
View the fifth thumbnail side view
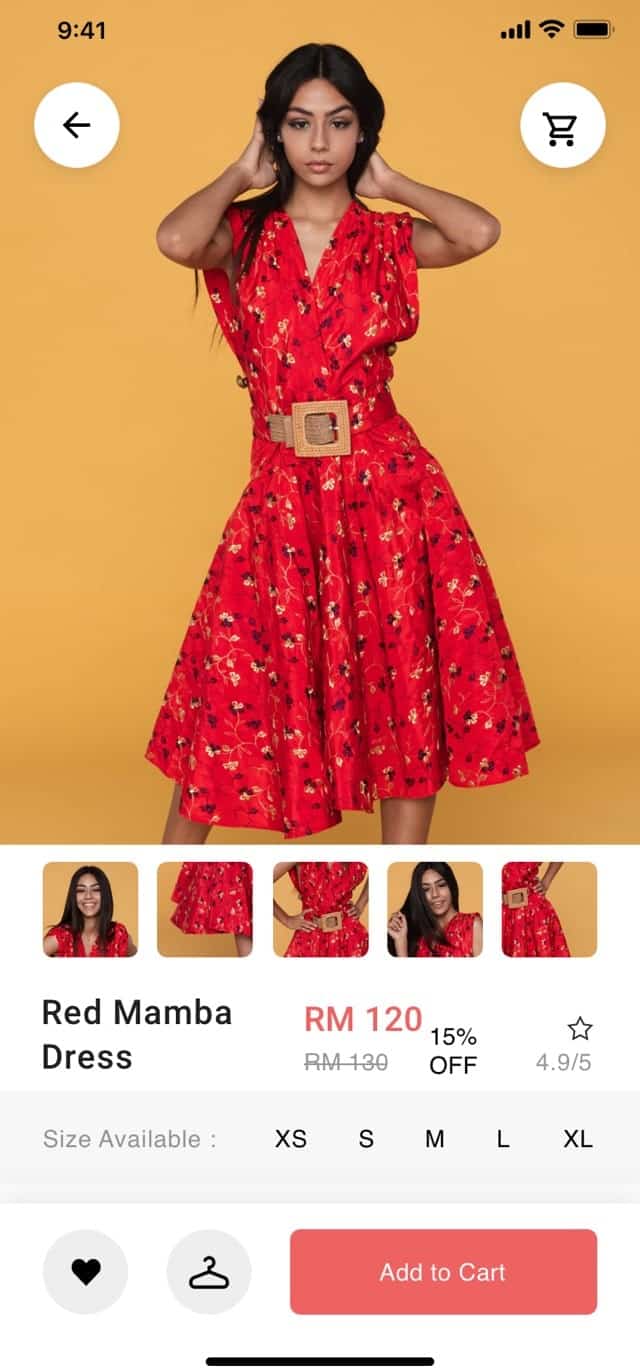[549, 909]
